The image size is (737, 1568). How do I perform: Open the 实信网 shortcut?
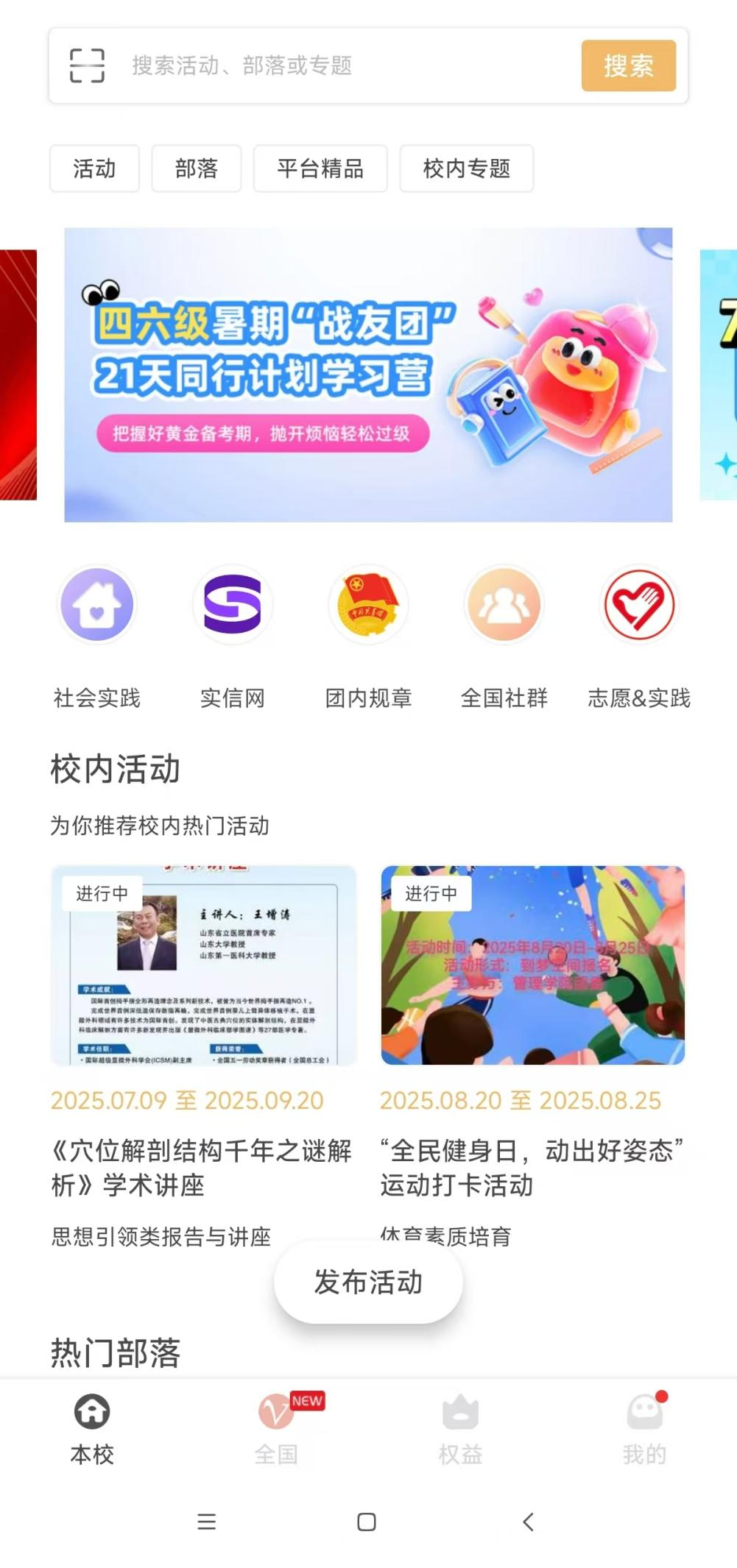point(233,606)
